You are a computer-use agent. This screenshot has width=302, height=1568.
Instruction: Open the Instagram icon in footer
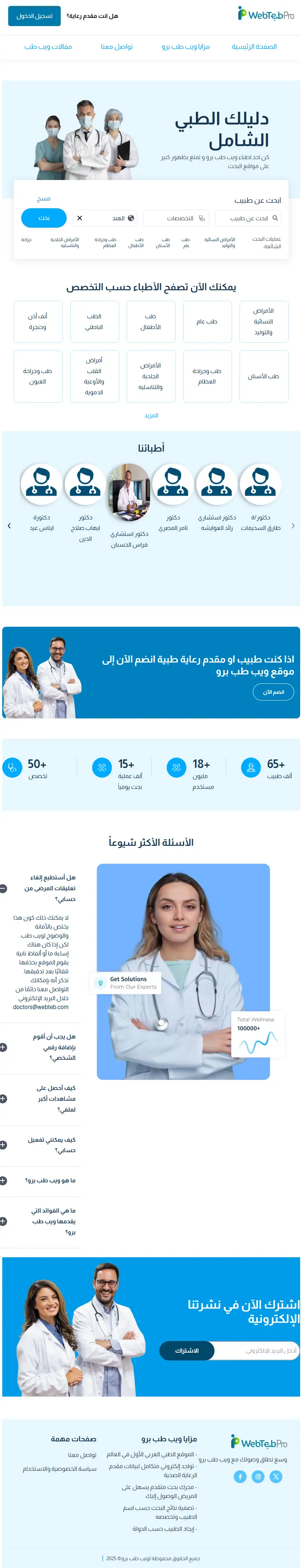258,1476
